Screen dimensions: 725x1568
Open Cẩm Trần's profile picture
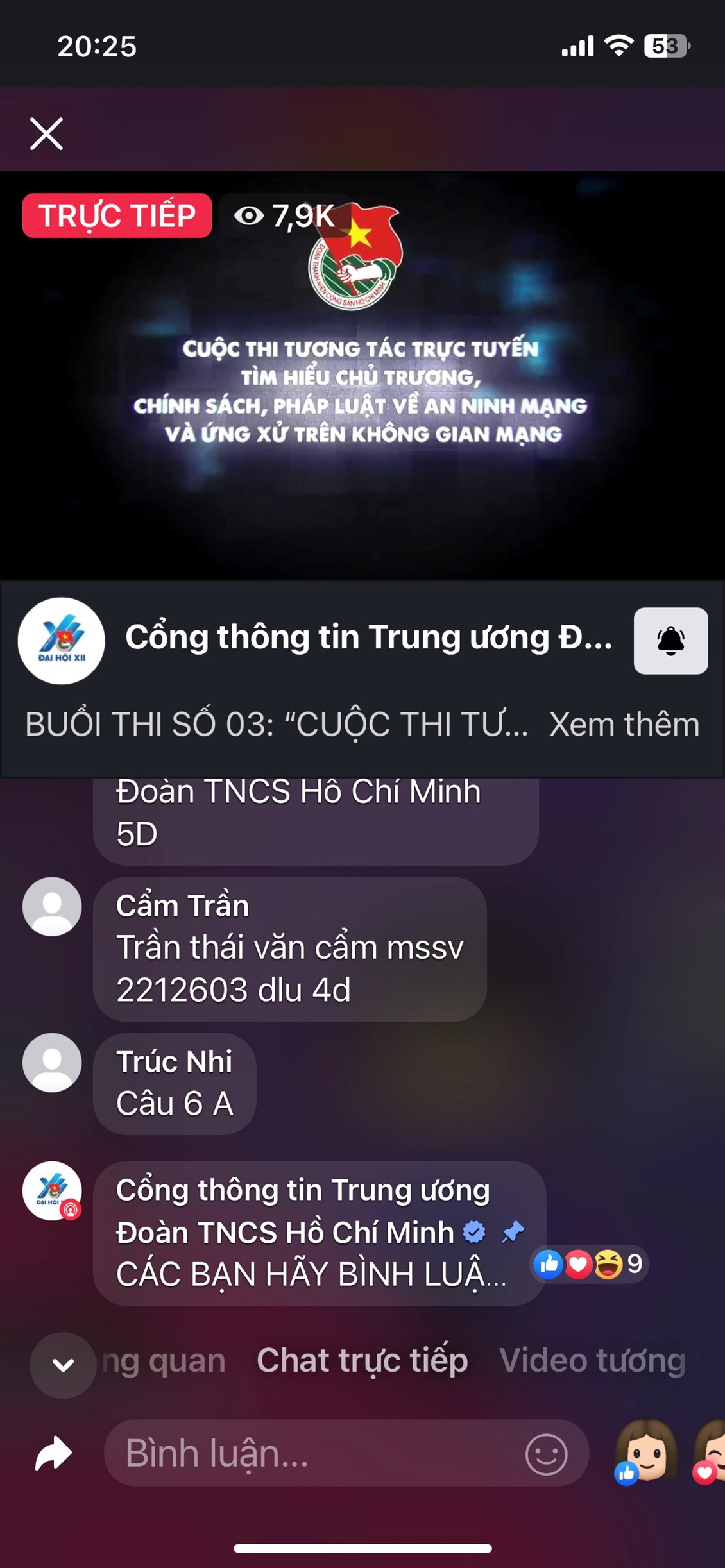pos(52,906)
